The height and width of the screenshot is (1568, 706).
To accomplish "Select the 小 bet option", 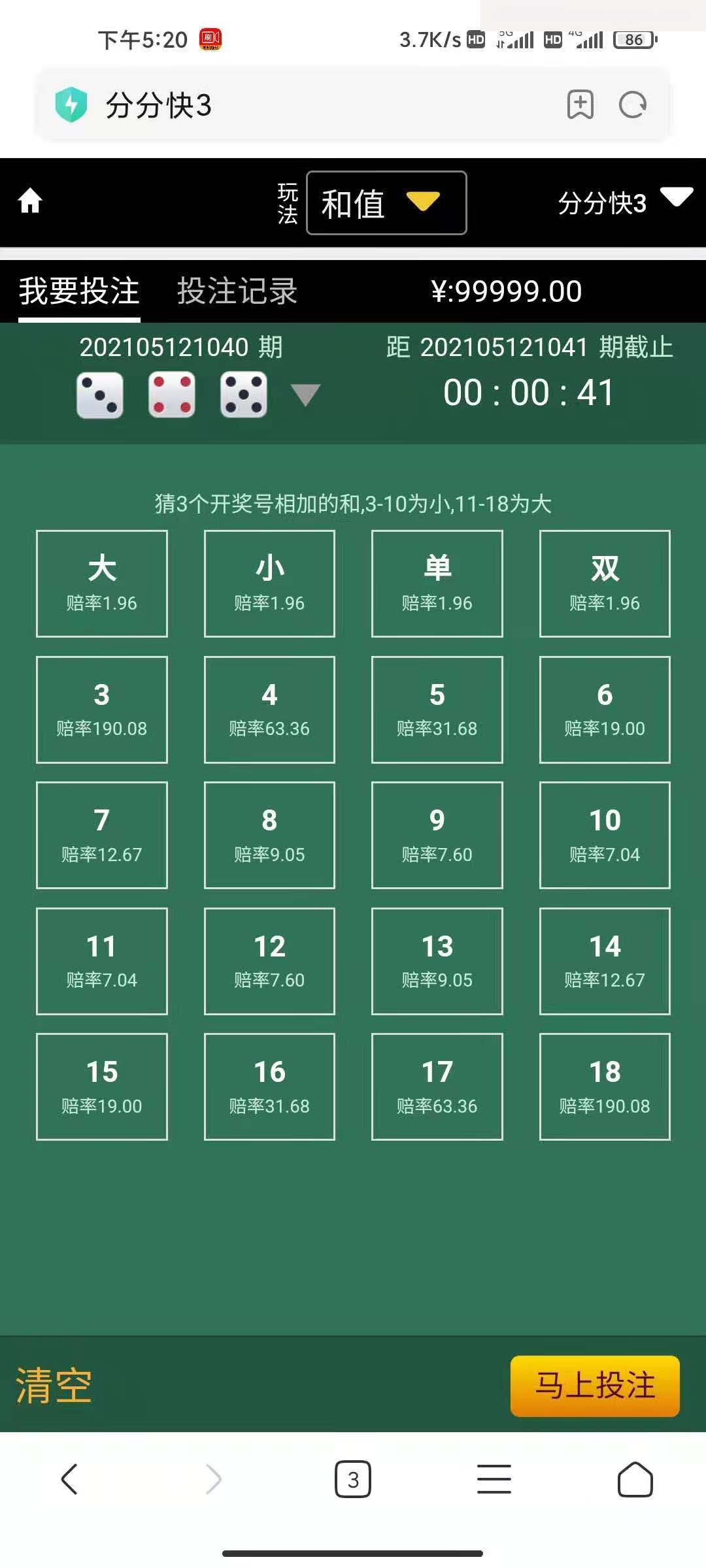I will point(269,583).
